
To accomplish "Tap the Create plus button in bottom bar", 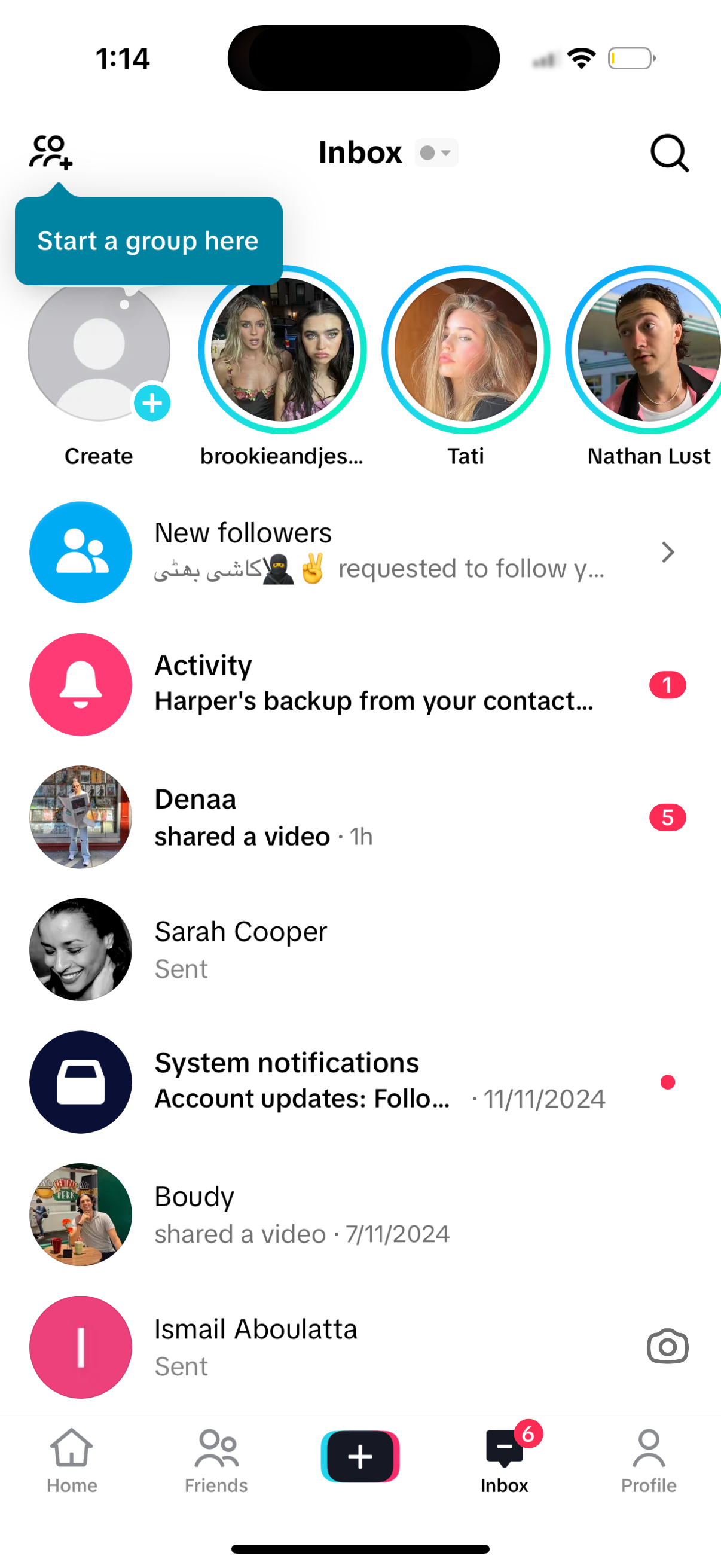I will point(360,1456).
